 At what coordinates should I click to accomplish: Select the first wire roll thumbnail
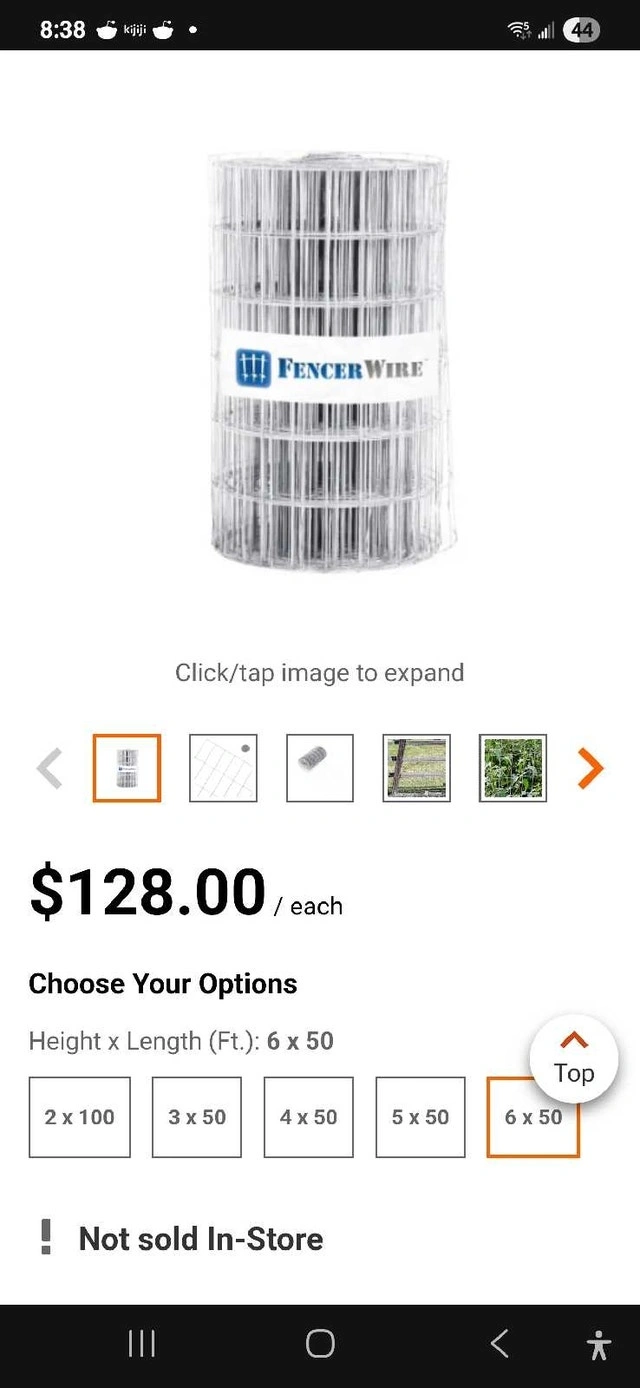(x=127, y=768)
